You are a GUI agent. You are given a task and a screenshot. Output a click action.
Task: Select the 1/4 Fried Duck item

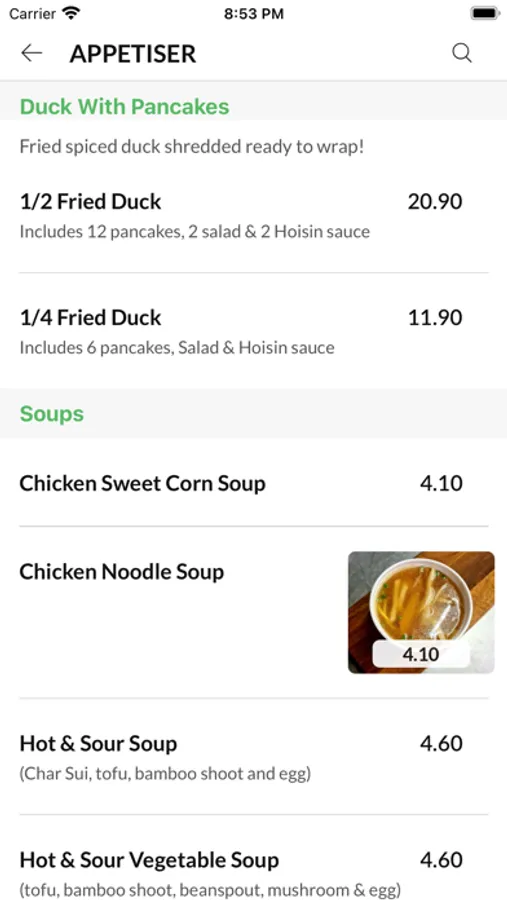click(253, 332)
